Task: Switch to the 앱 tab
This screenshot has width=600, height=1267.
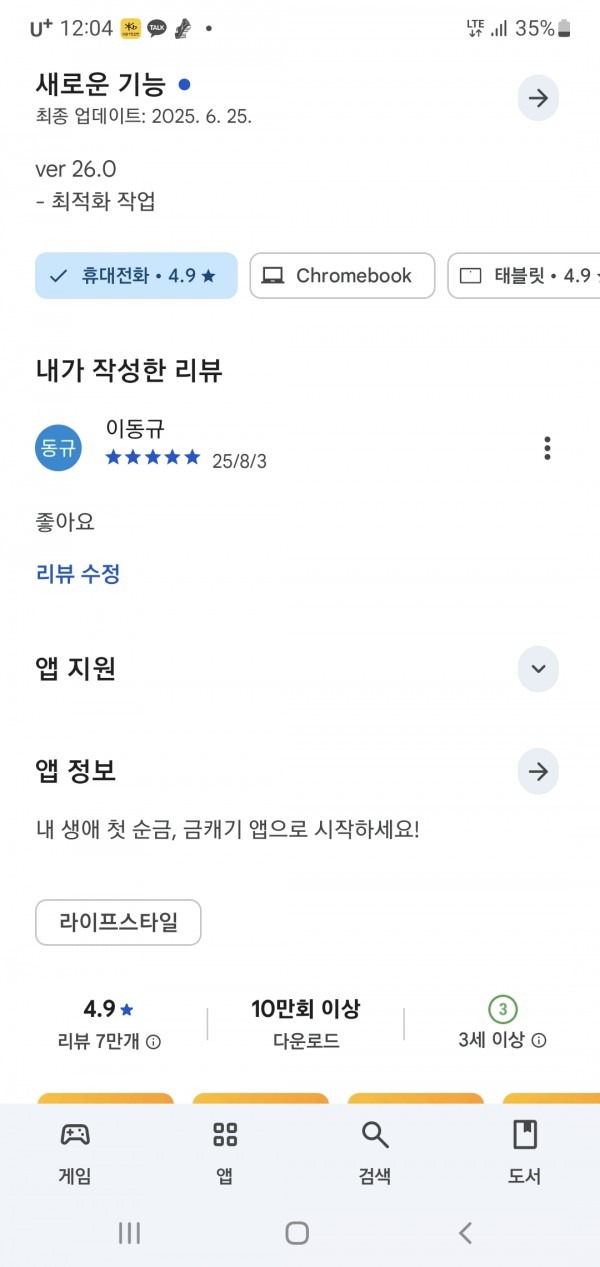Action: click(225, 1152)
